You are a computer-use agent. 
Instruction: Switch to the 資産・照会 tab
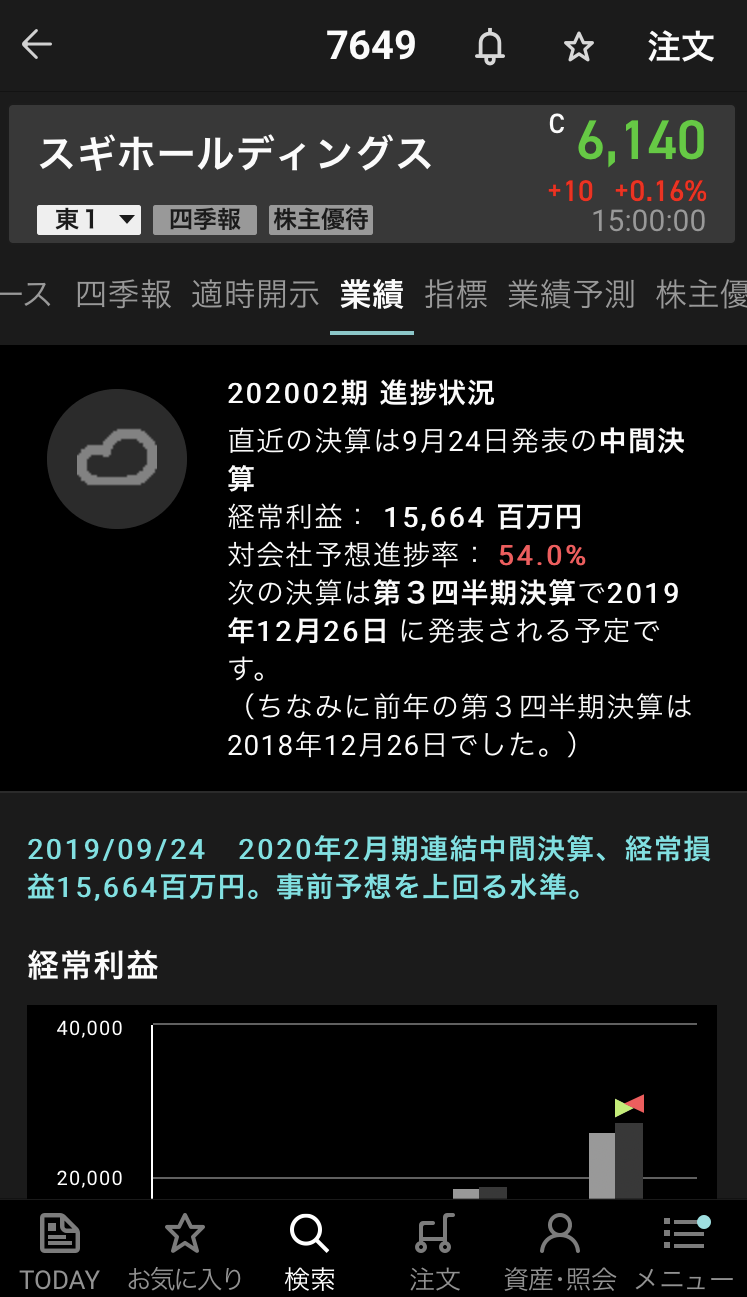pos(559,1249)
